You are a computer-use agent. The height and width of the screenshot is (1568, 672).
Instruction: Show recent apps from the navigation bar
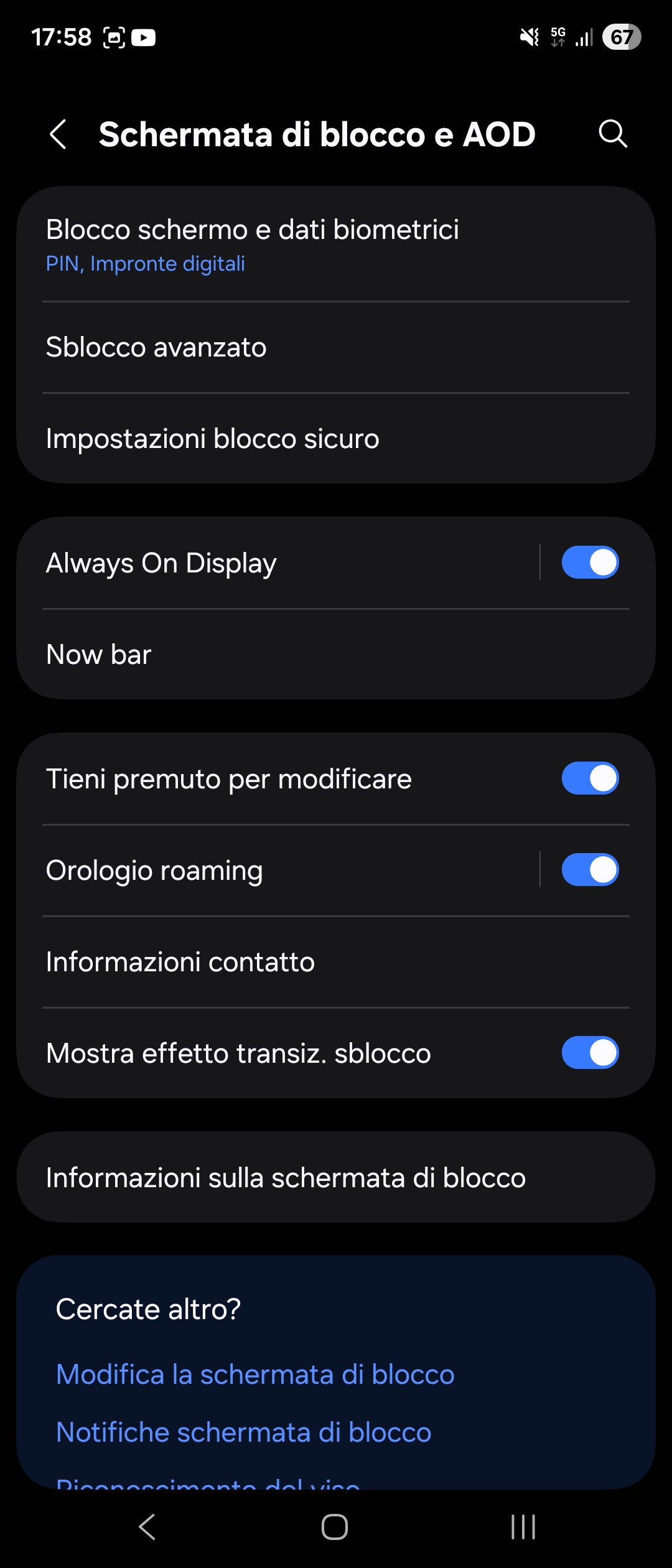click(523, 1527)
